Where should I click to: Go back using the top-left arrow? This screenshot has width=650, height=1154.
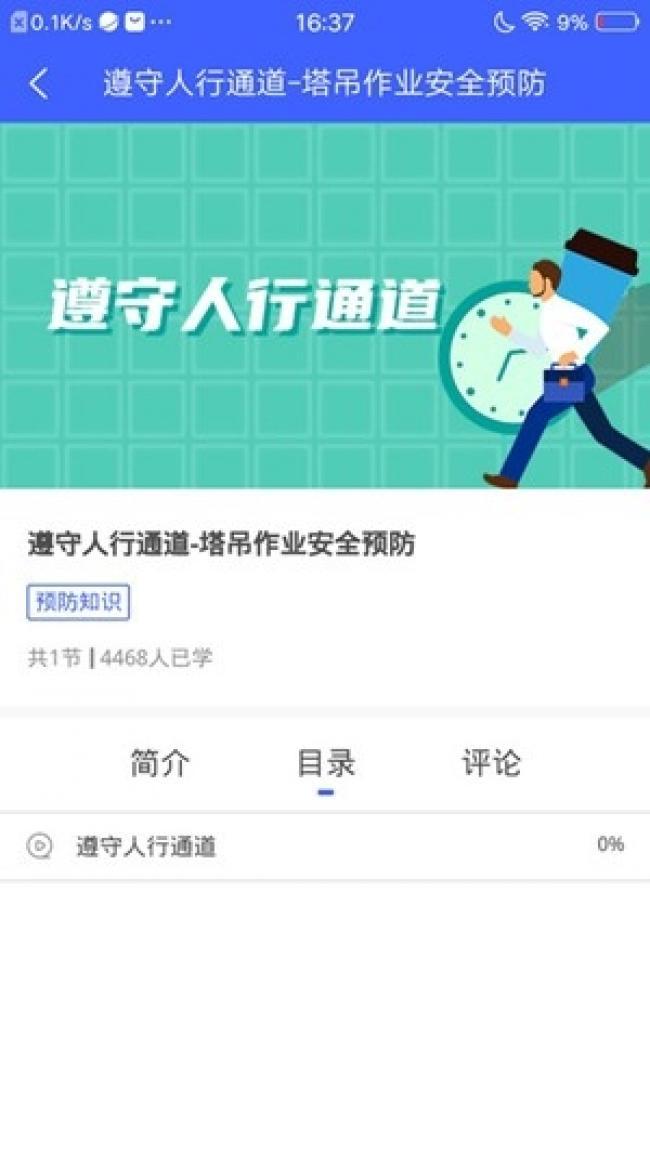point(39,84)
